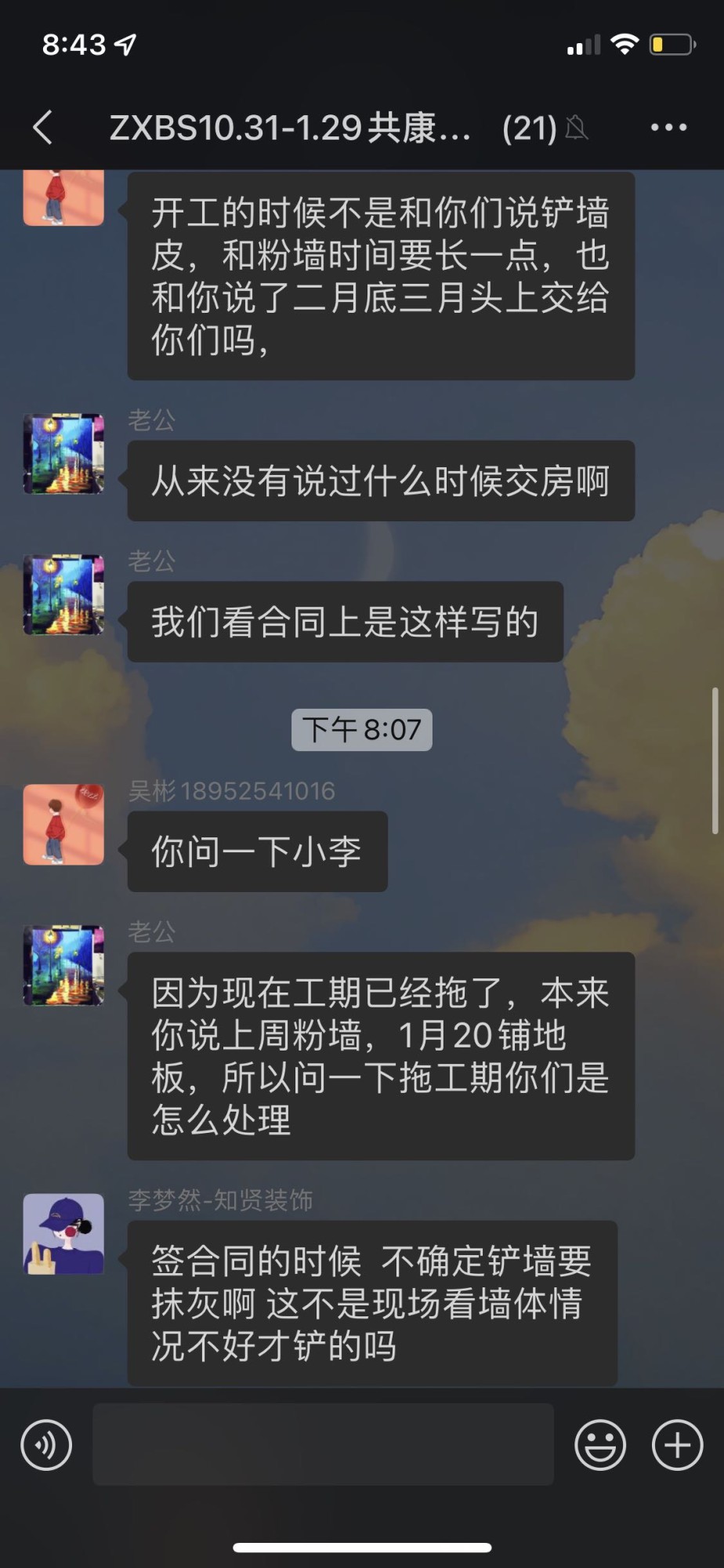Open the emoji sticker panel
This screenshot has width=724, height=1568.
click(600, 1444)
